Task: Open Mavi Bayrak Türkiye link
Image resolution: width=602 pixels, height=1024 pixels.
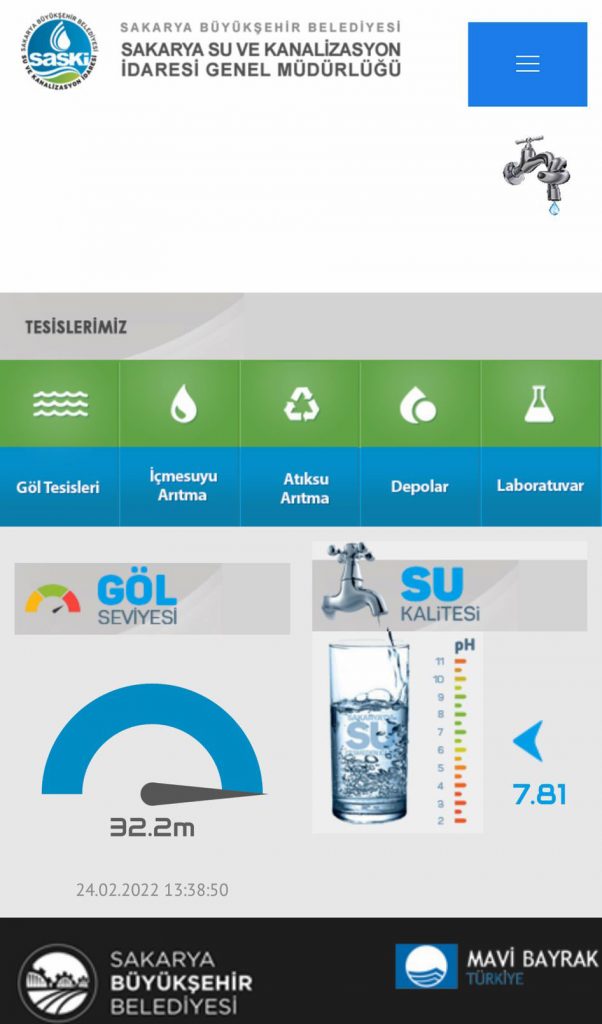Action: (496, 968)
